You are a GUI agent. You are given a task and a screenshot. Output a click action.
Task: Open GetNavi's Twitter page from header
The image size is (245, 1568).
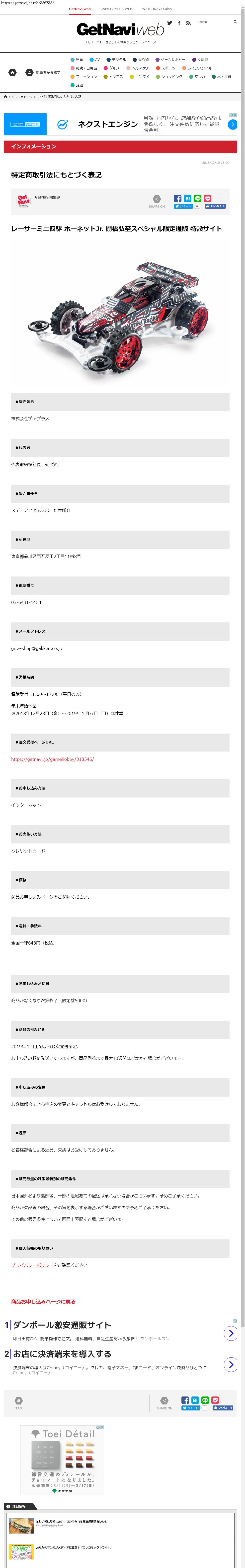point(170,22)
